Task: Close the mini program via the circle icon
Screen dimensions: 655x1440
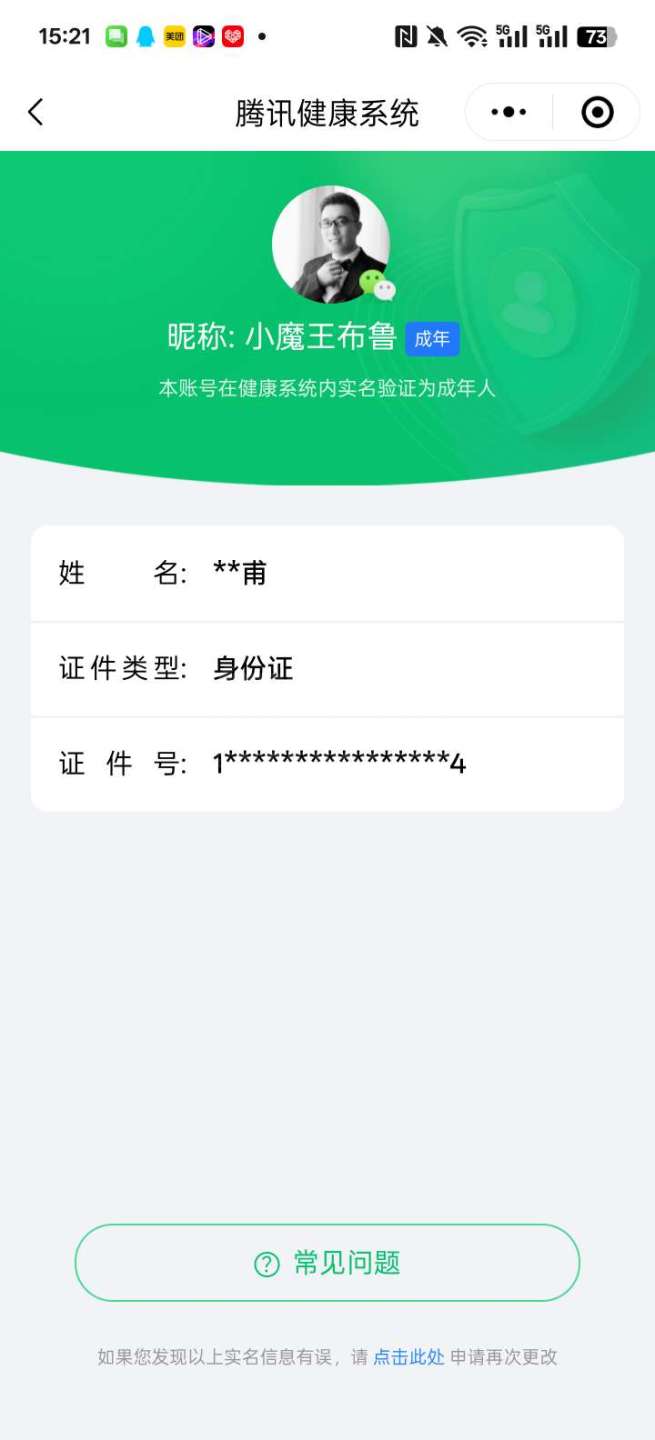Action: pos(597,112)
